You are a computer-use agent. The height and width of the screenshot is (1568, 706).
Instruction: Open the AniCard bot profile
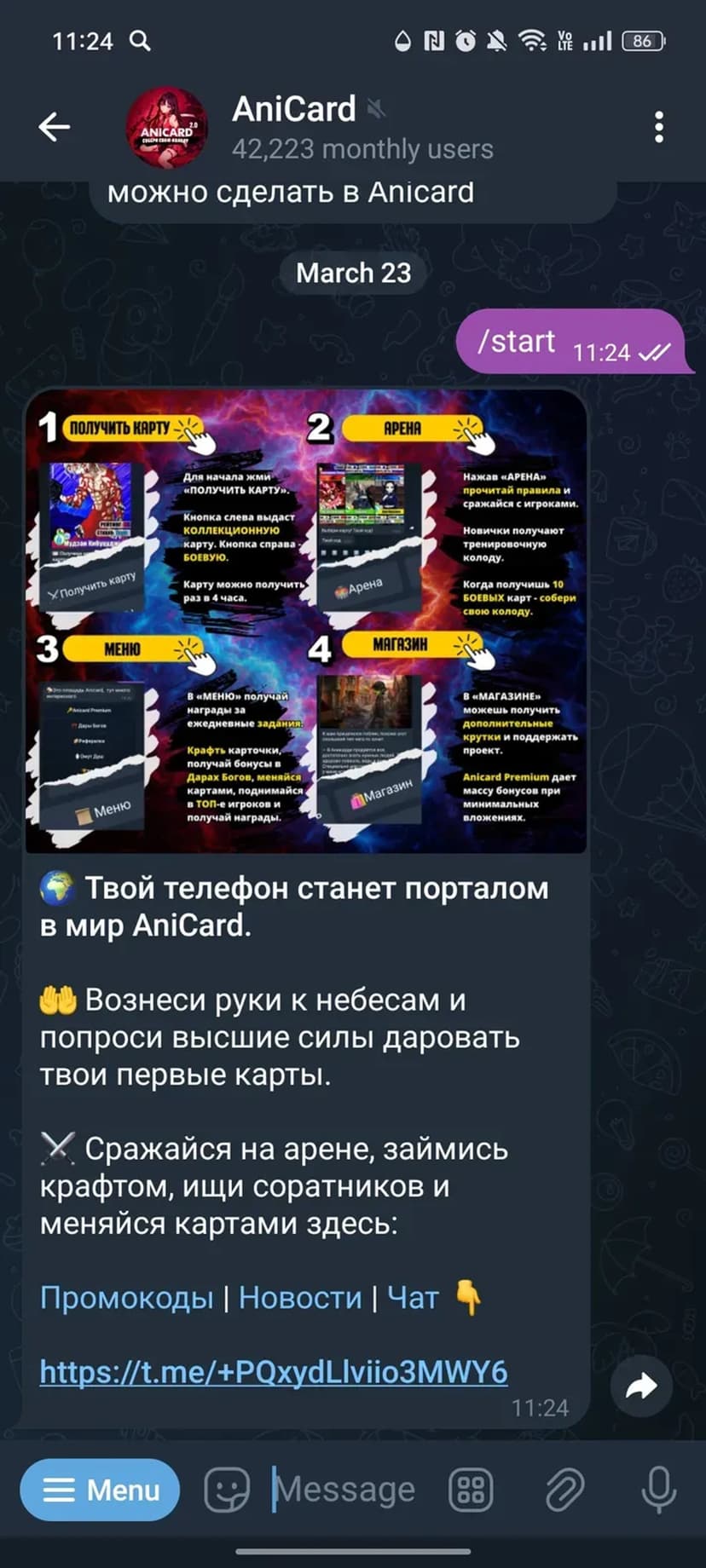click(x=294, y=126)
